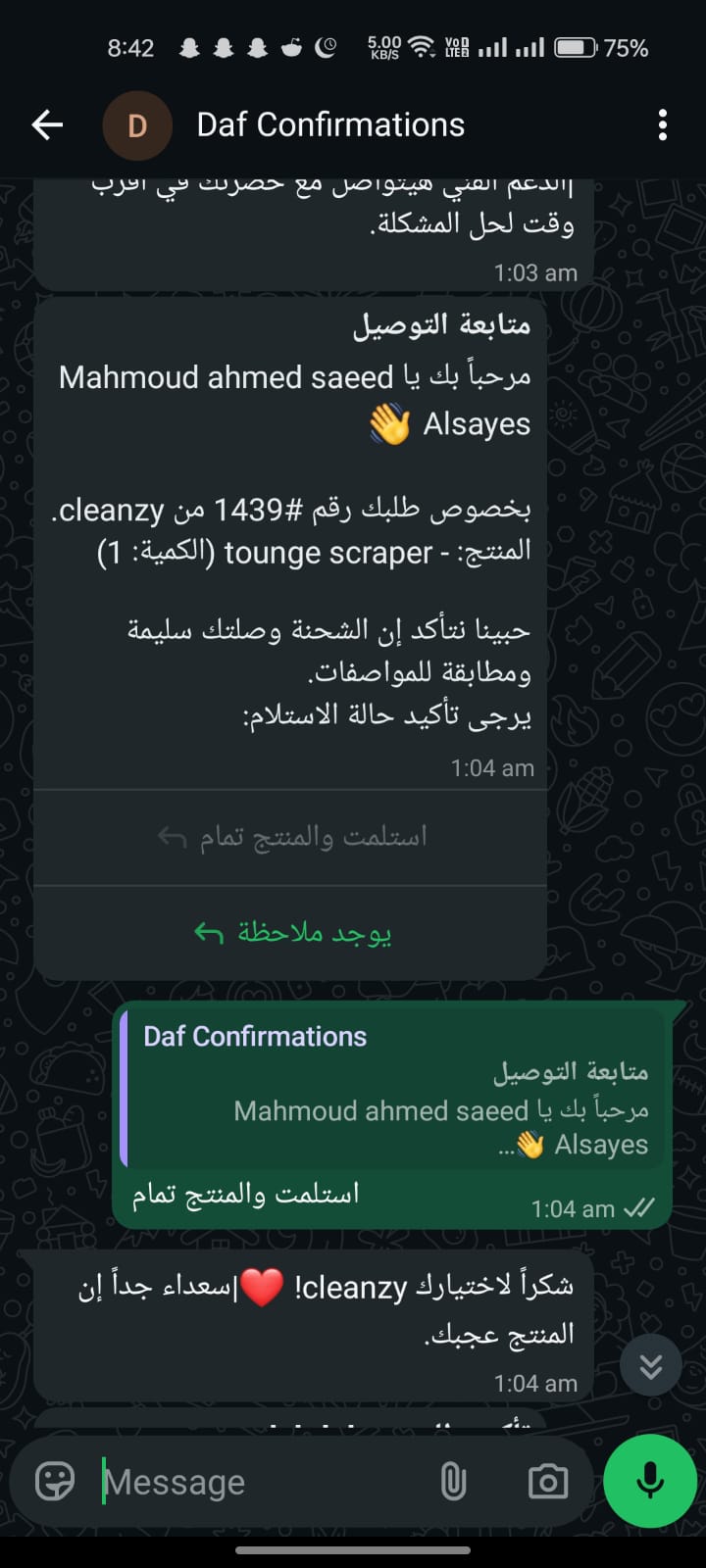Open the Daf Confirmations profile avatar

137,124
